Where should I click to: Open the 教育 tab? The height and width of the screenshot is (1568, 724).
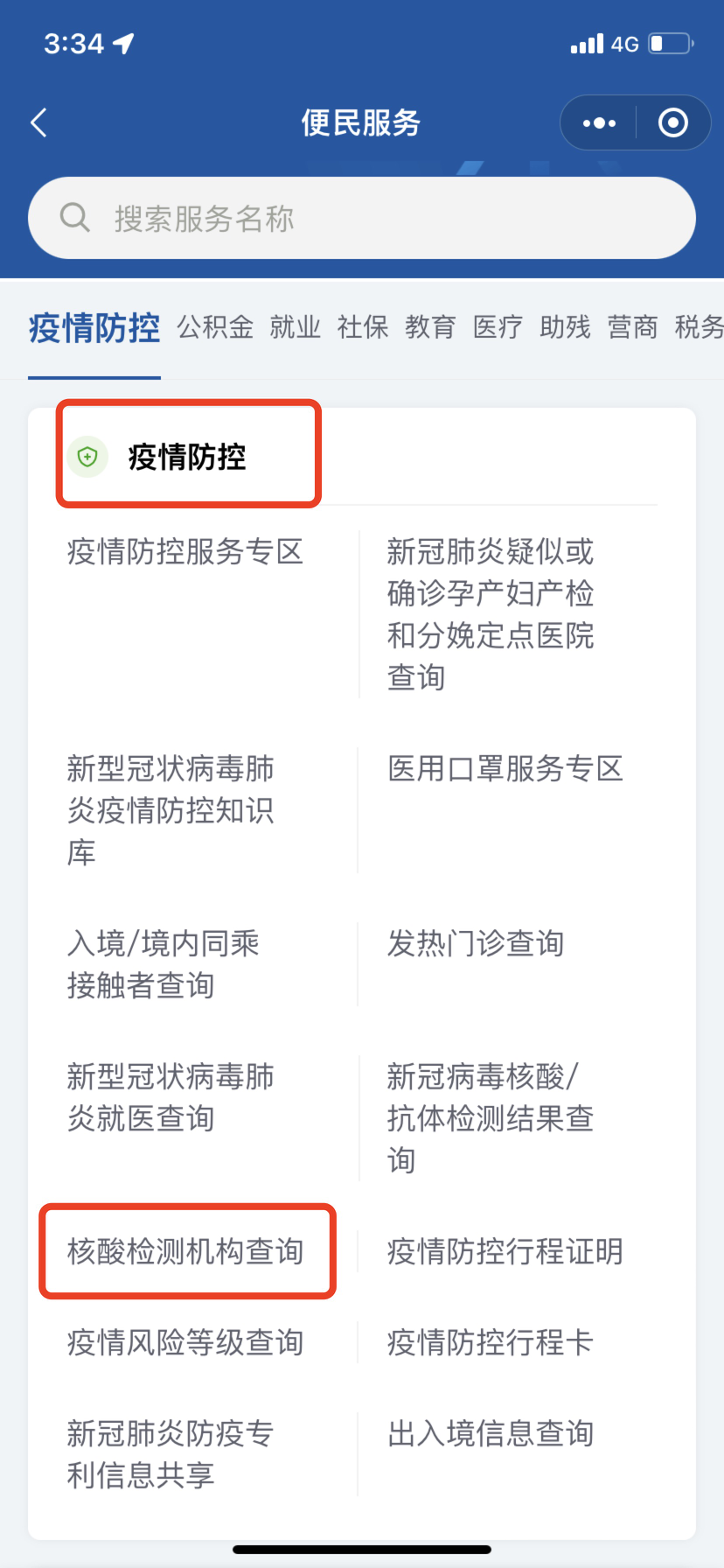[x=430, y=327]
